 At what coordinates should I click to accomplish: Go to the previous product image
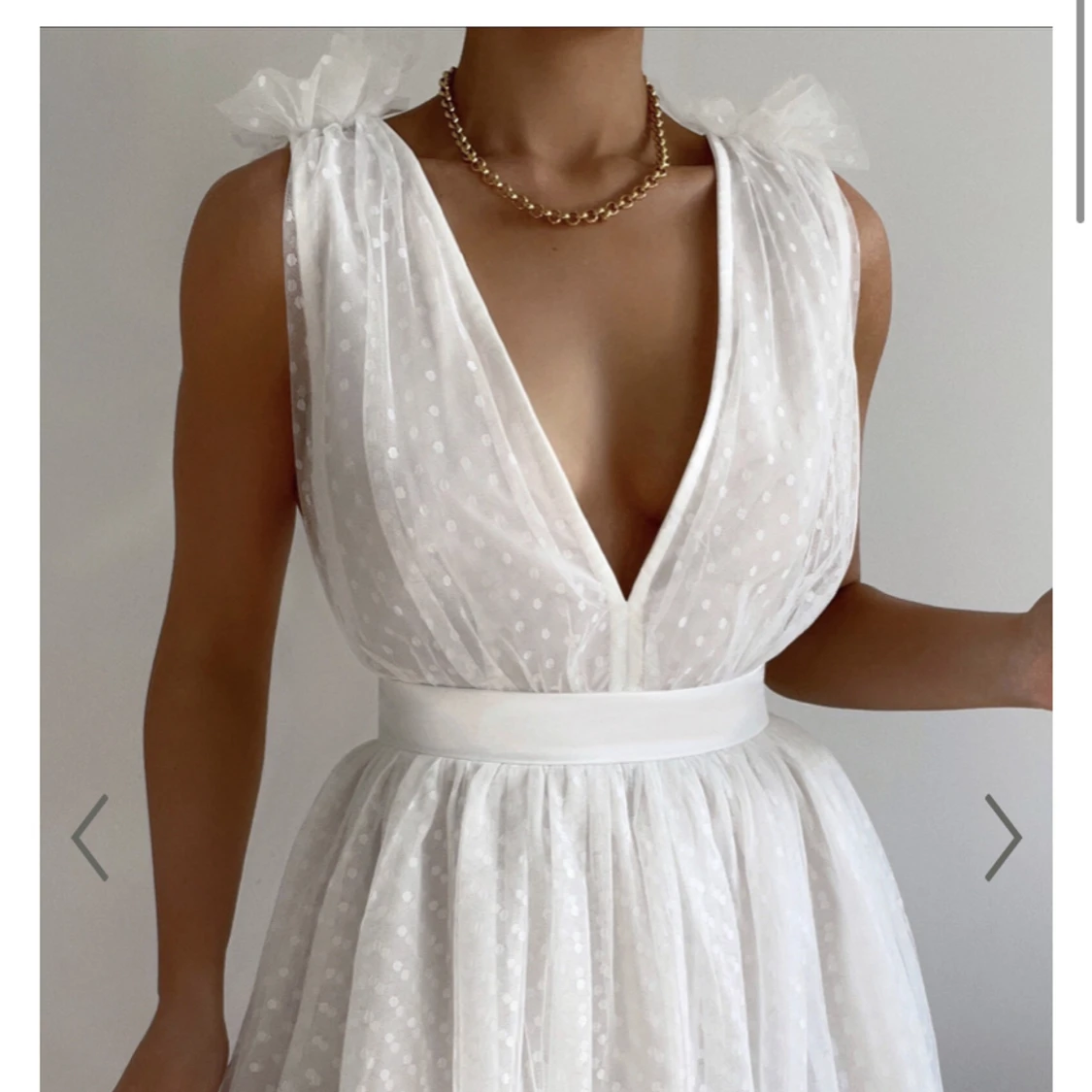coord(89,837)
